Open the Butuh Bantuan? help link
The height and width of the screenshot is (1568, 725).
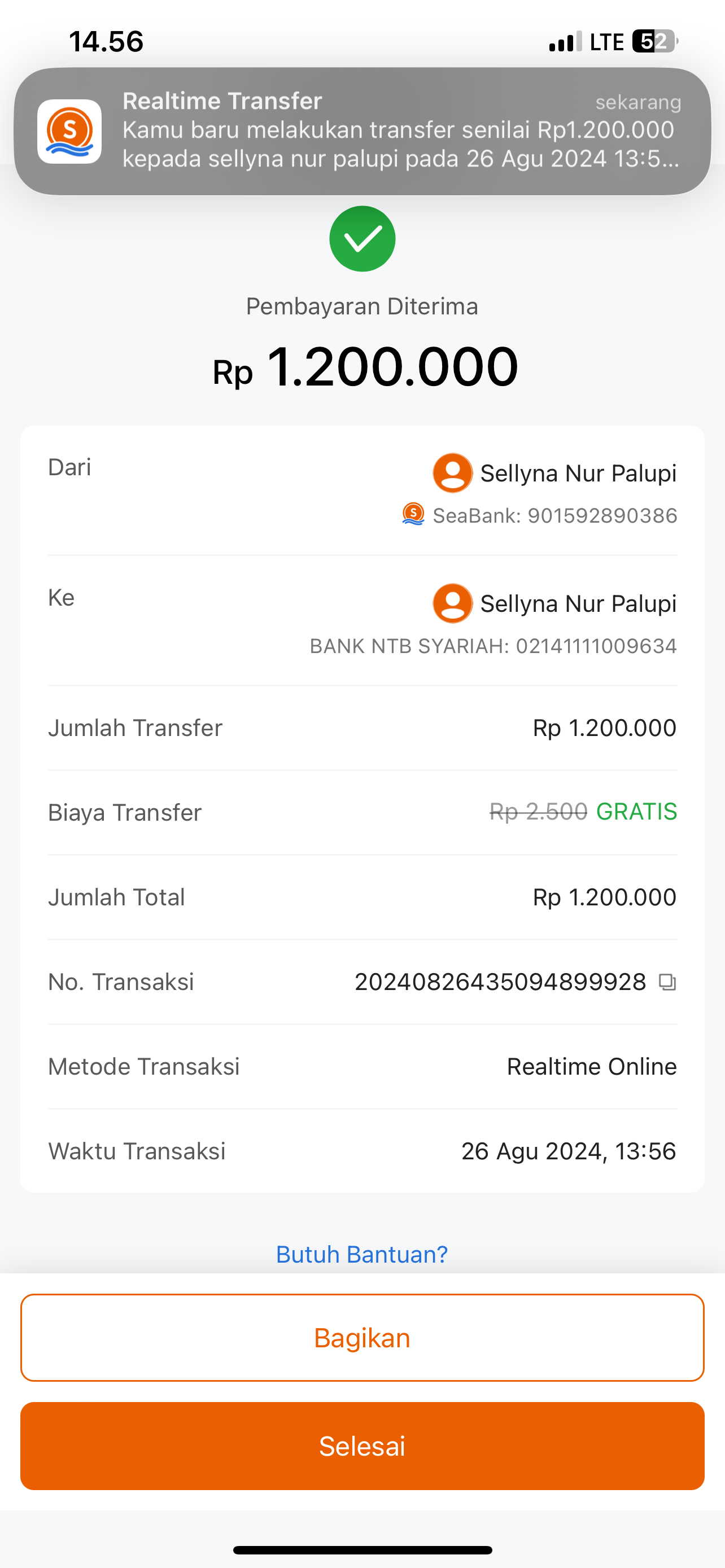(x=362, y=1254)
